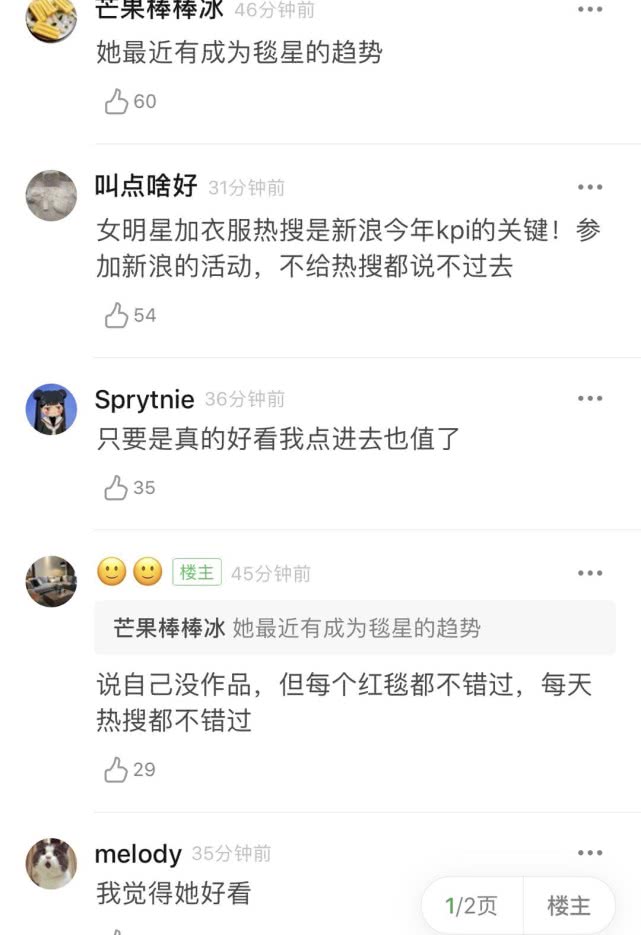Open overflow menu on Sprytnie's comment
The image size is (641, 935).
[x=590, y=399]
